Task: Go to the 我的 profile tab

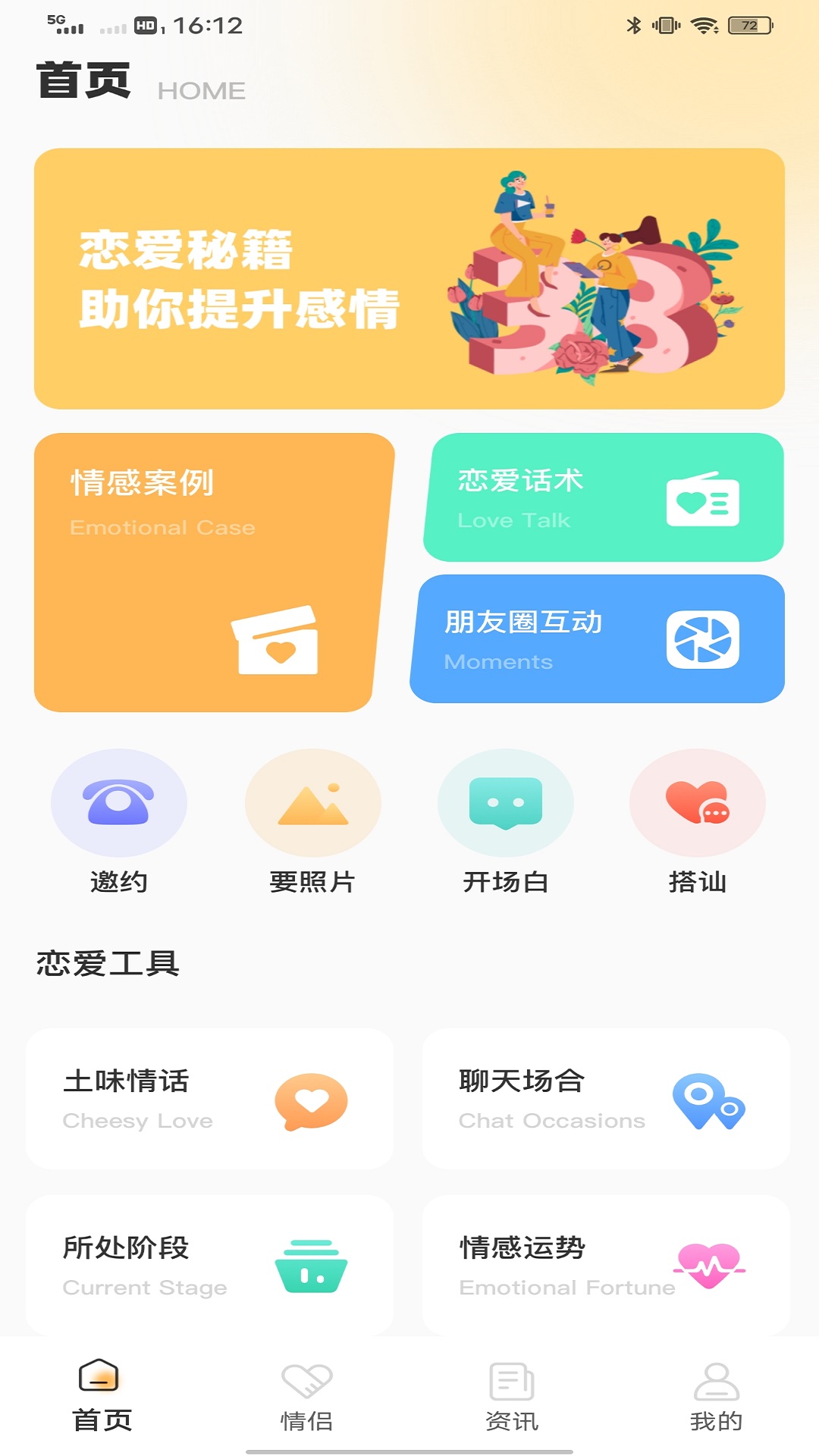Action: point(717,1397)
